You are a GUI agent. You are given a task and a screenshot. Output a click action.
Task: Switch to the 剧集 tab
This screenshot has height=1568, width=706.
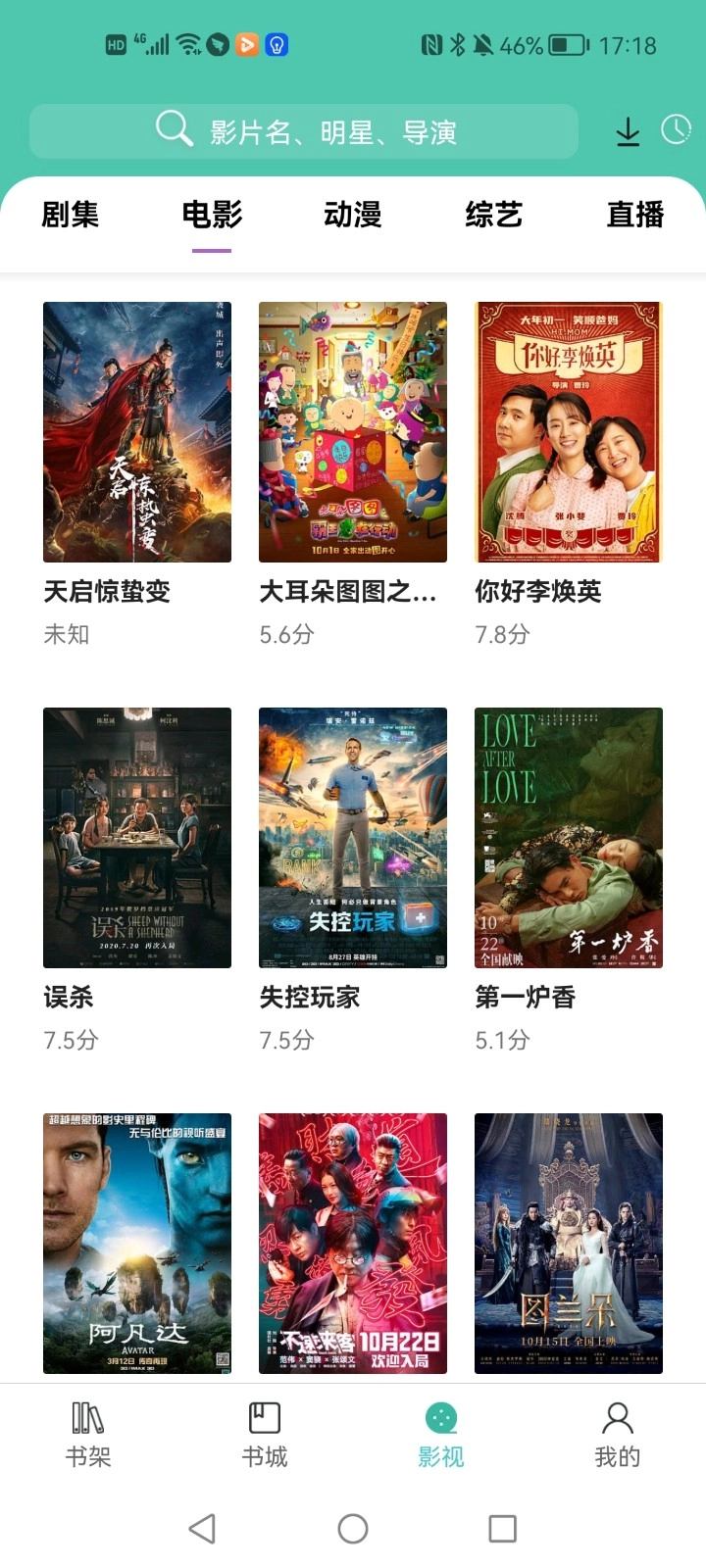[x=71, y=215]
